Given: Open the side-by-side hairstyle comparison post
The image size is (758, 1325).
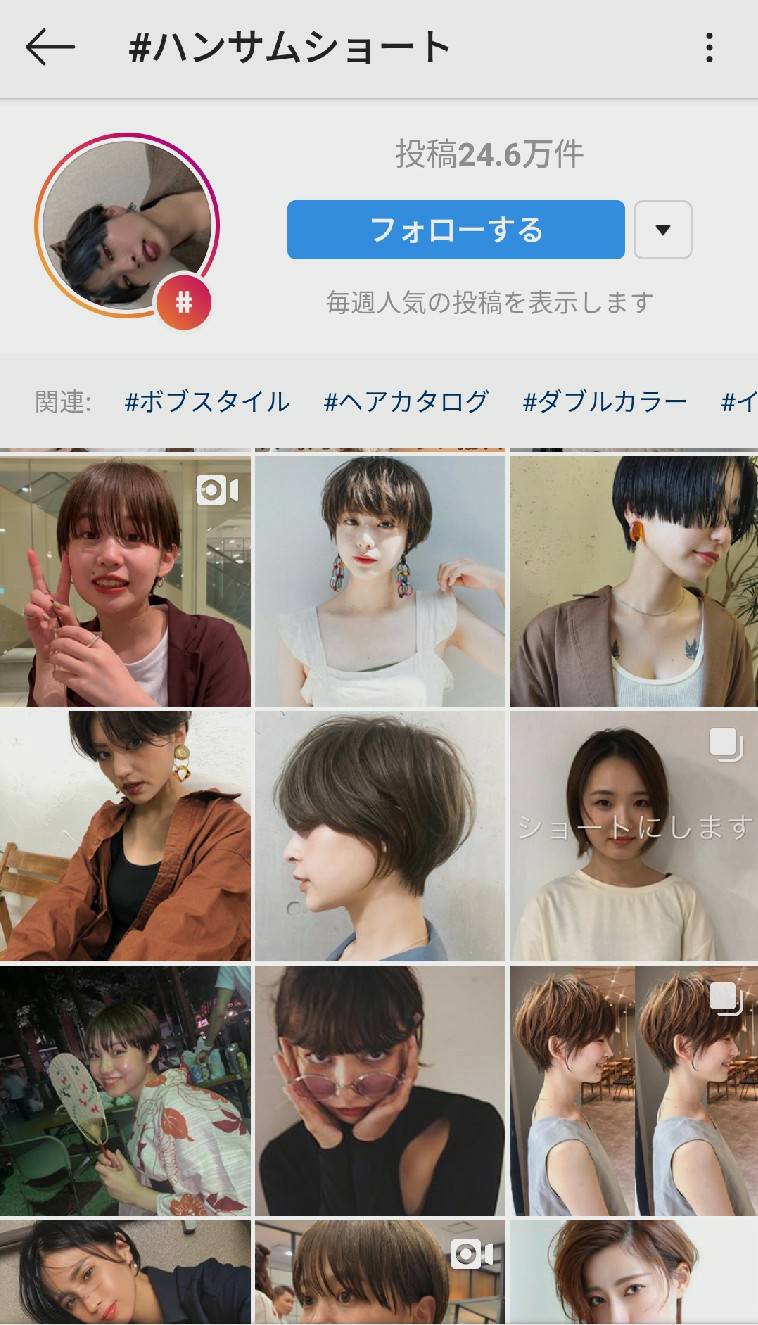Looking at the screenshot, I should point(634,1091).
